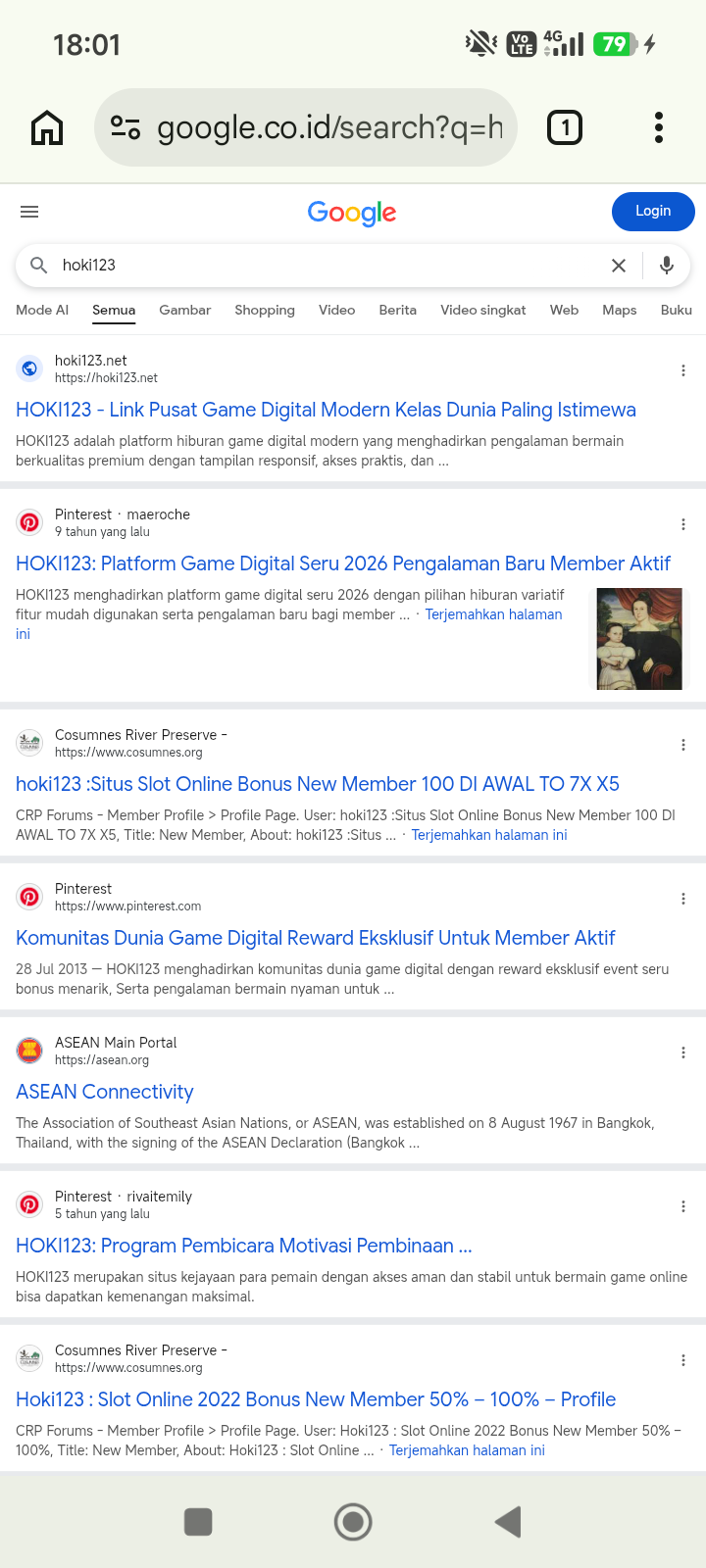Switch to the Berita tab
The width and height of the screenshot is (706, 1568).
tap(398, 310)
